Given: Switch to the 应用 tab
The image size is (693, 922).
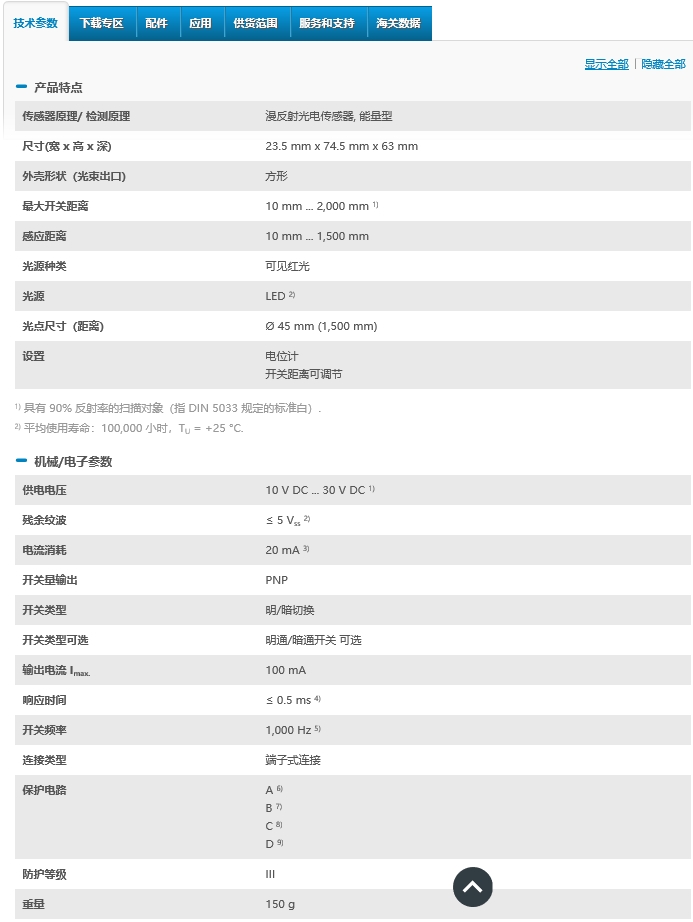Looking at the screenshot, I should (200, 23).
